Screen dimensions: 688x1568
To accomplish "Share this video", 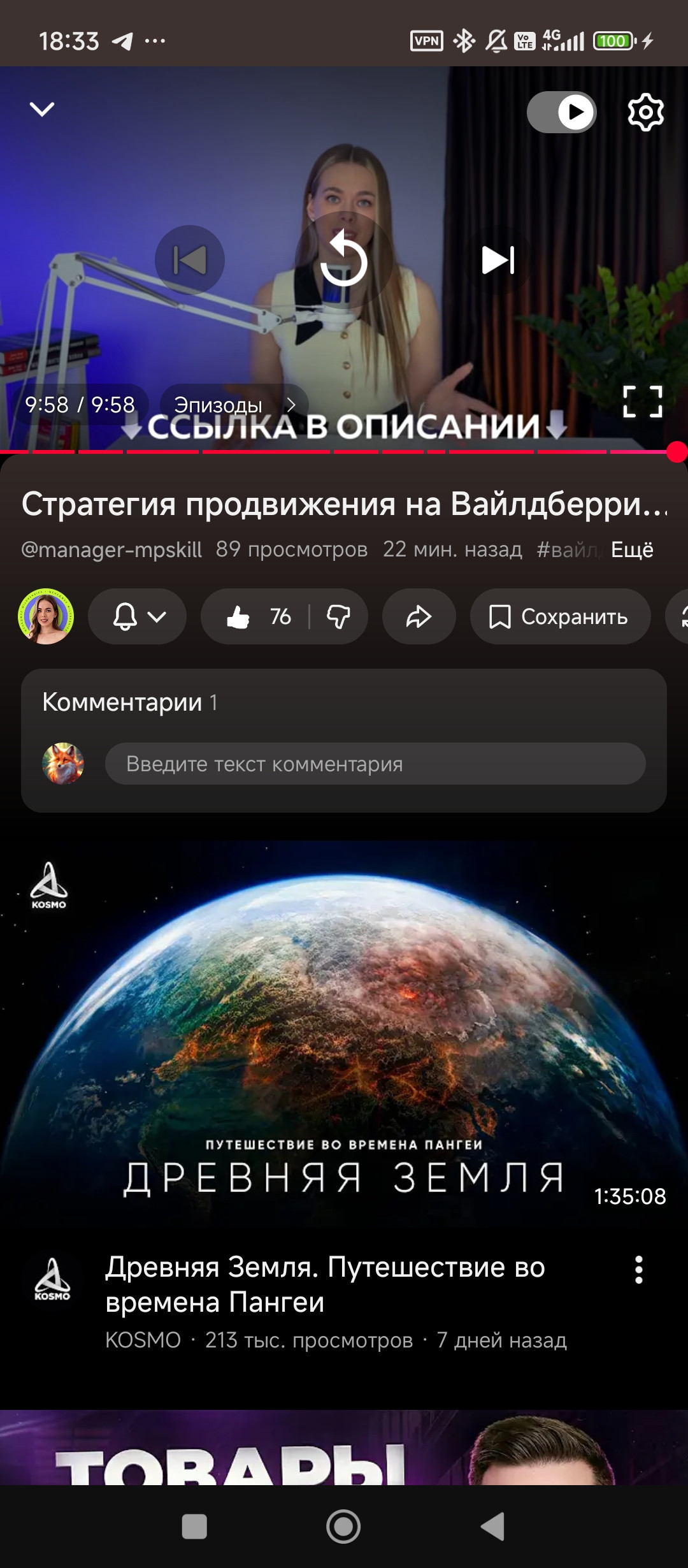I will pyautogui.click(x=419, y=616).
